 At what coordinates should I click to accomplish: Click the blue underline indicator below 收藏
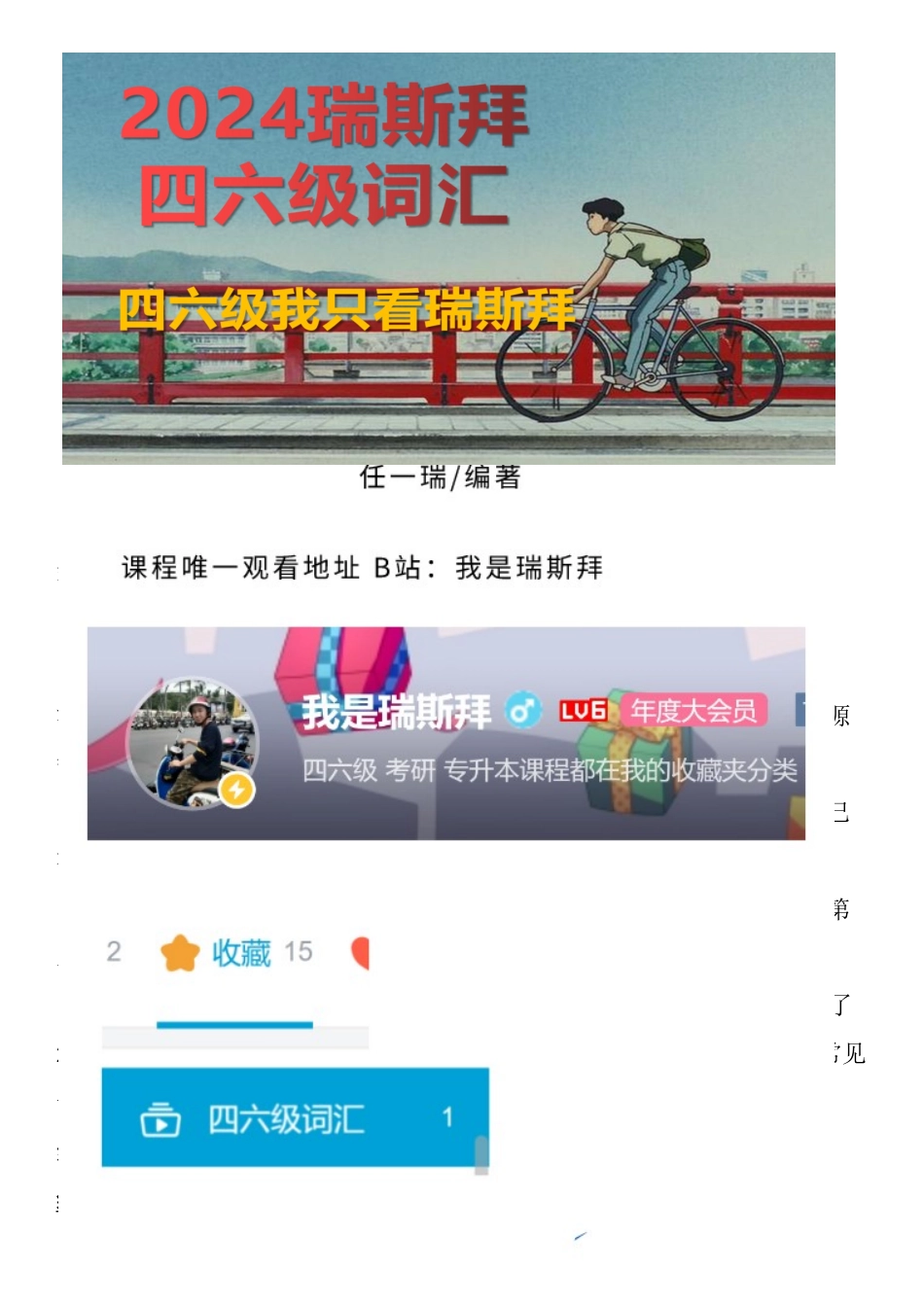(233, 1024)
